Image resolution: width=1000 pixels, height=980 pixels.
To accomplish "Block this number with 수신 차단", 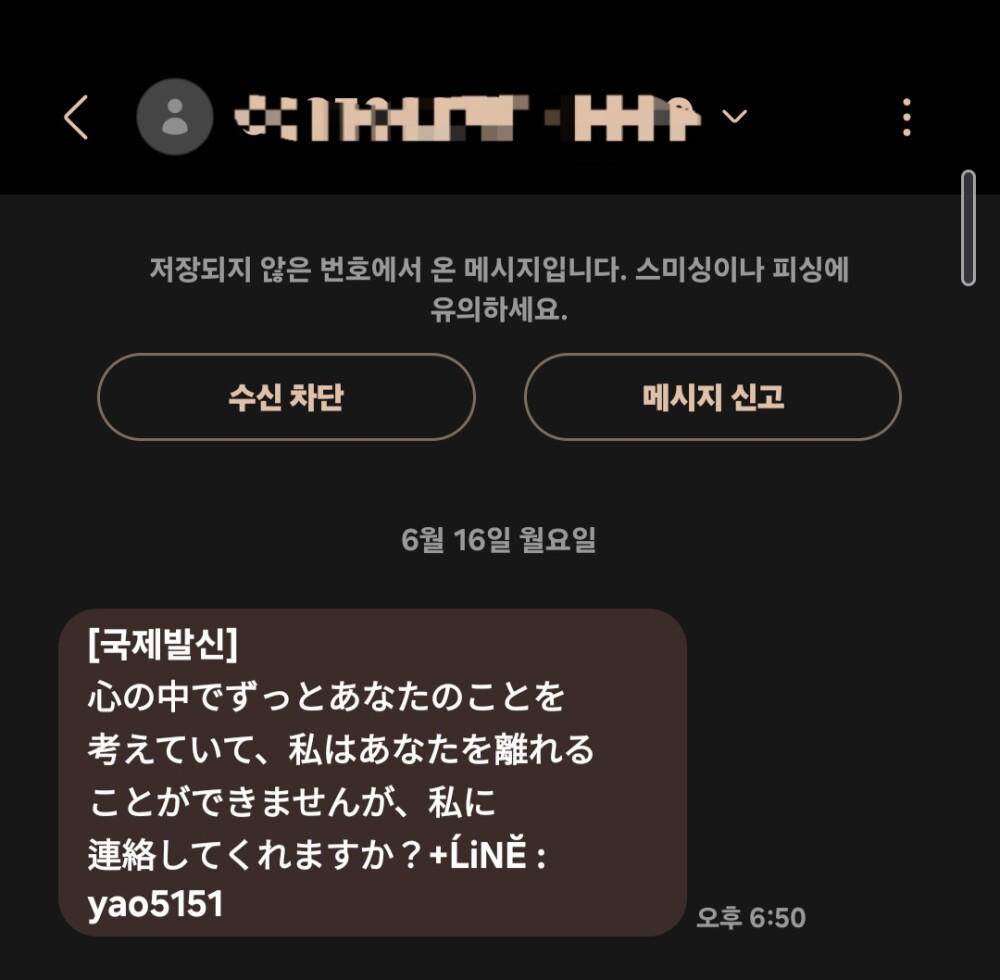I will click(286, 397).
